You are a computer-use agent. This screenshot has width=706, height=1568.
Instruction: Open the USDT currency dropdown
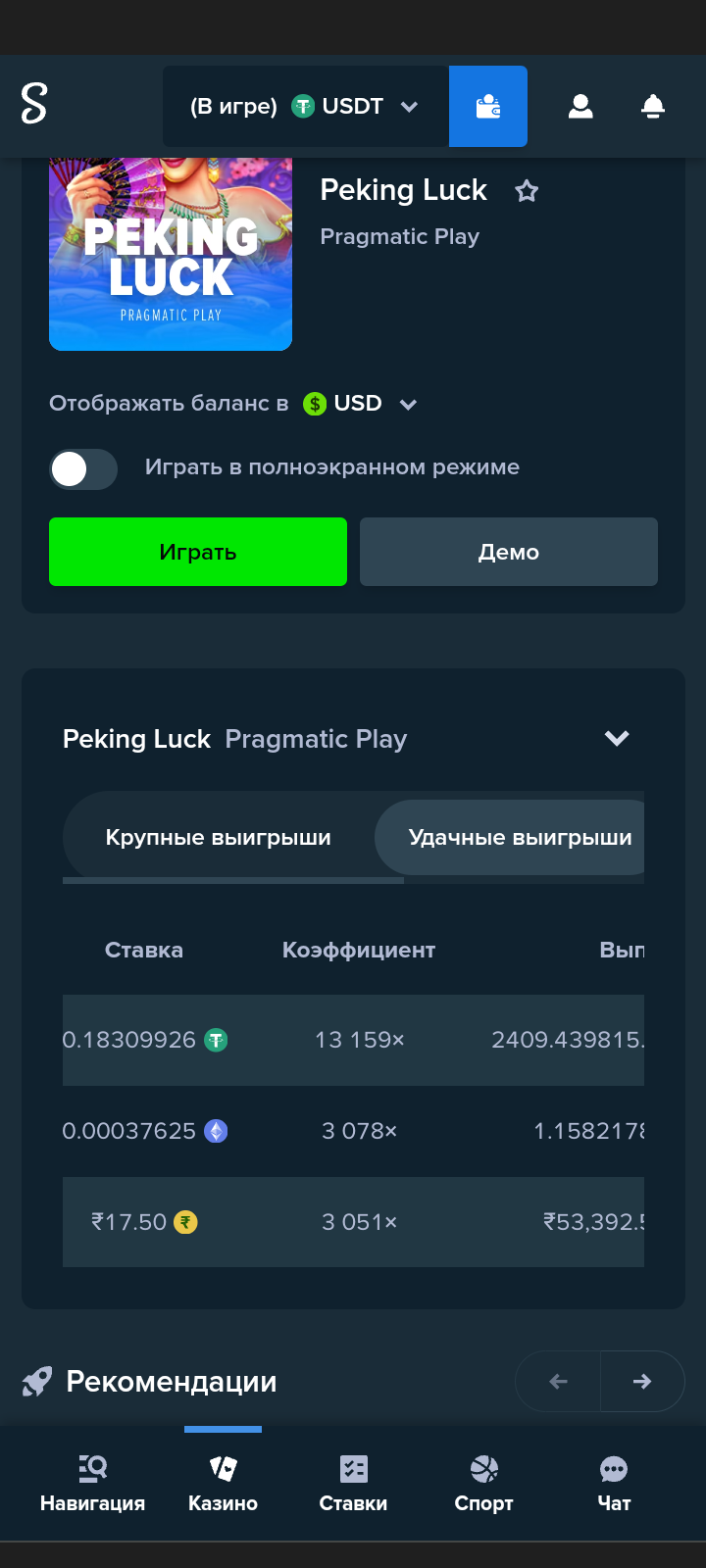(306, 106)
